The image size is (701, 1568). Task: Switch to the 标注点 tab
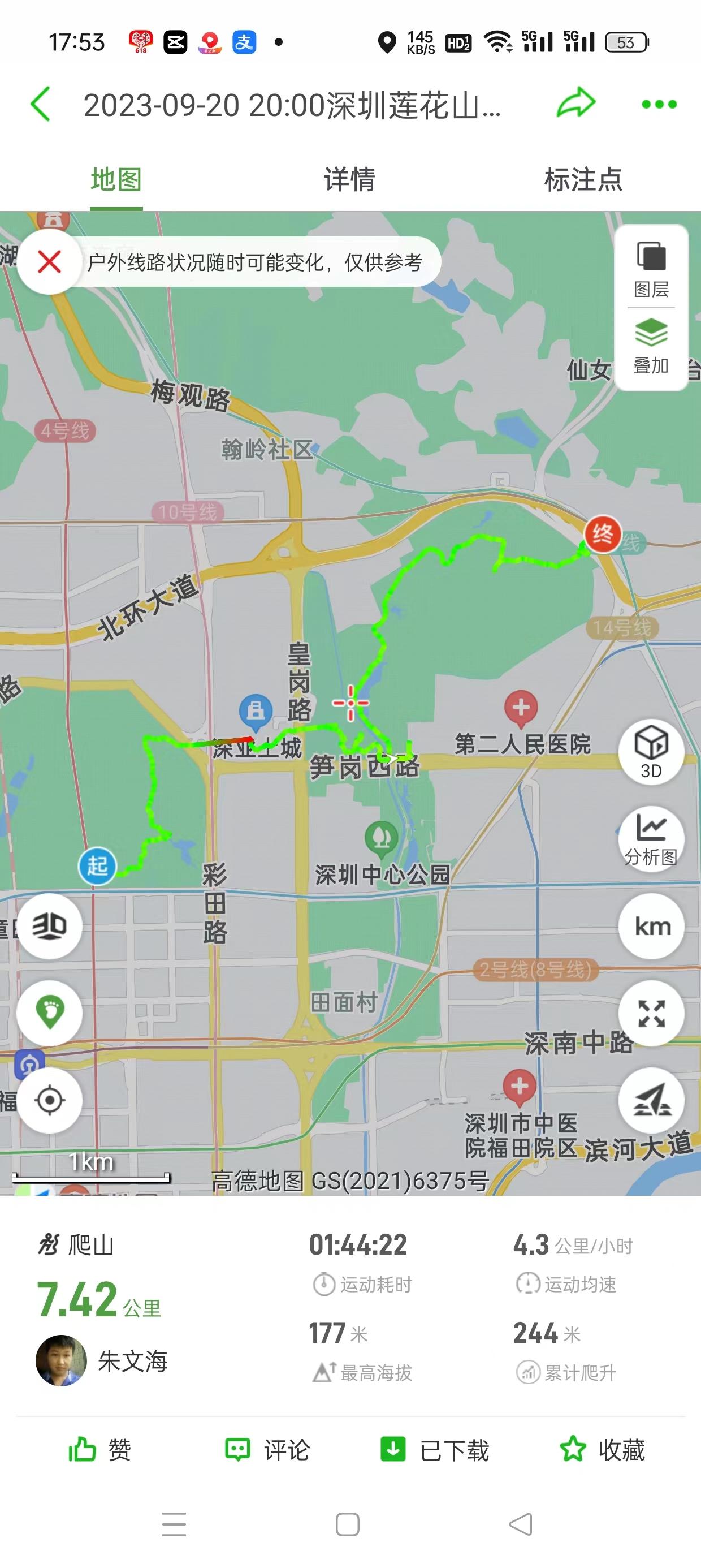coord(583,179)
